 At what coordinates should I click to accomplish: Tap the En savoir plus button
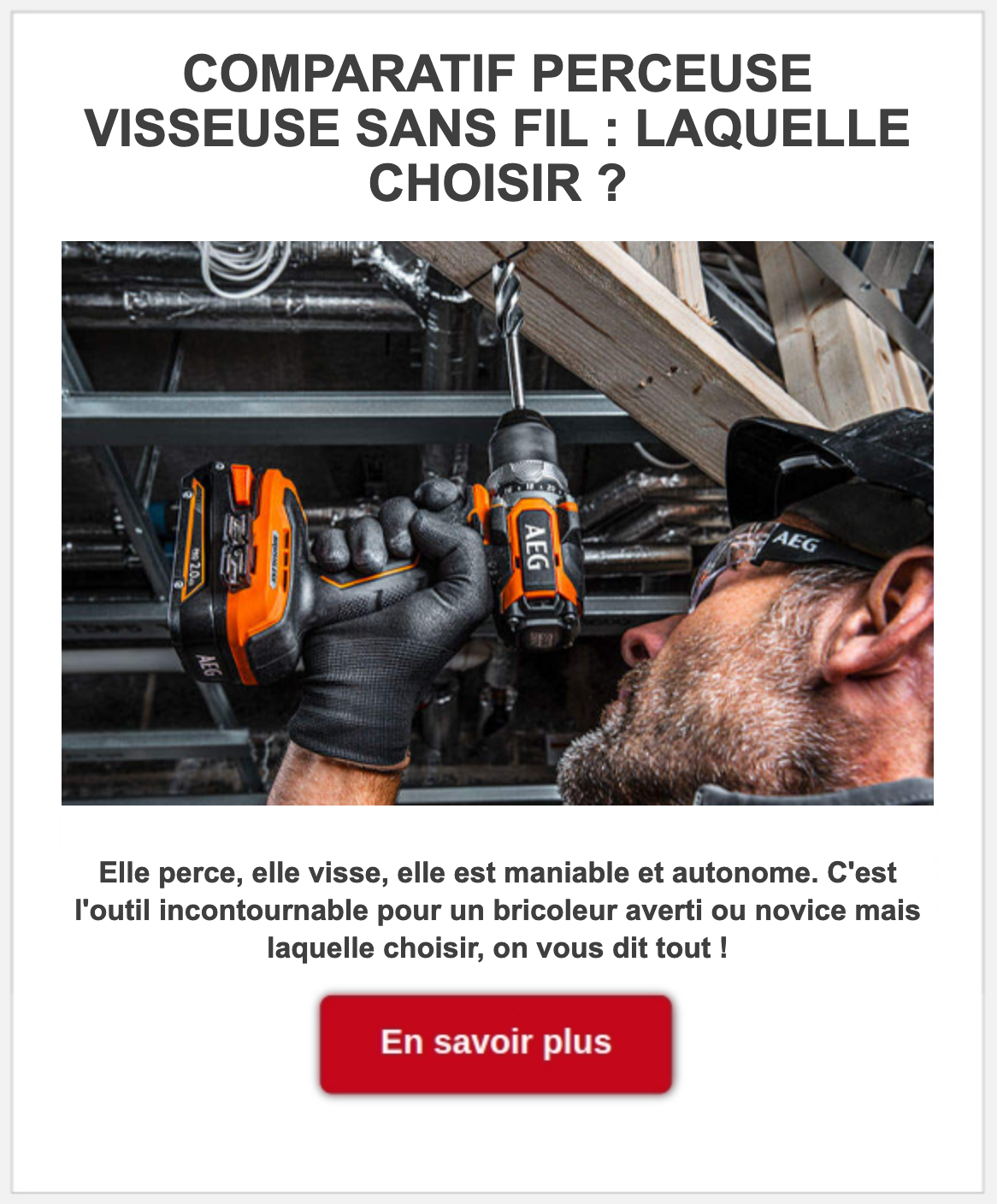coord(496,1043)
